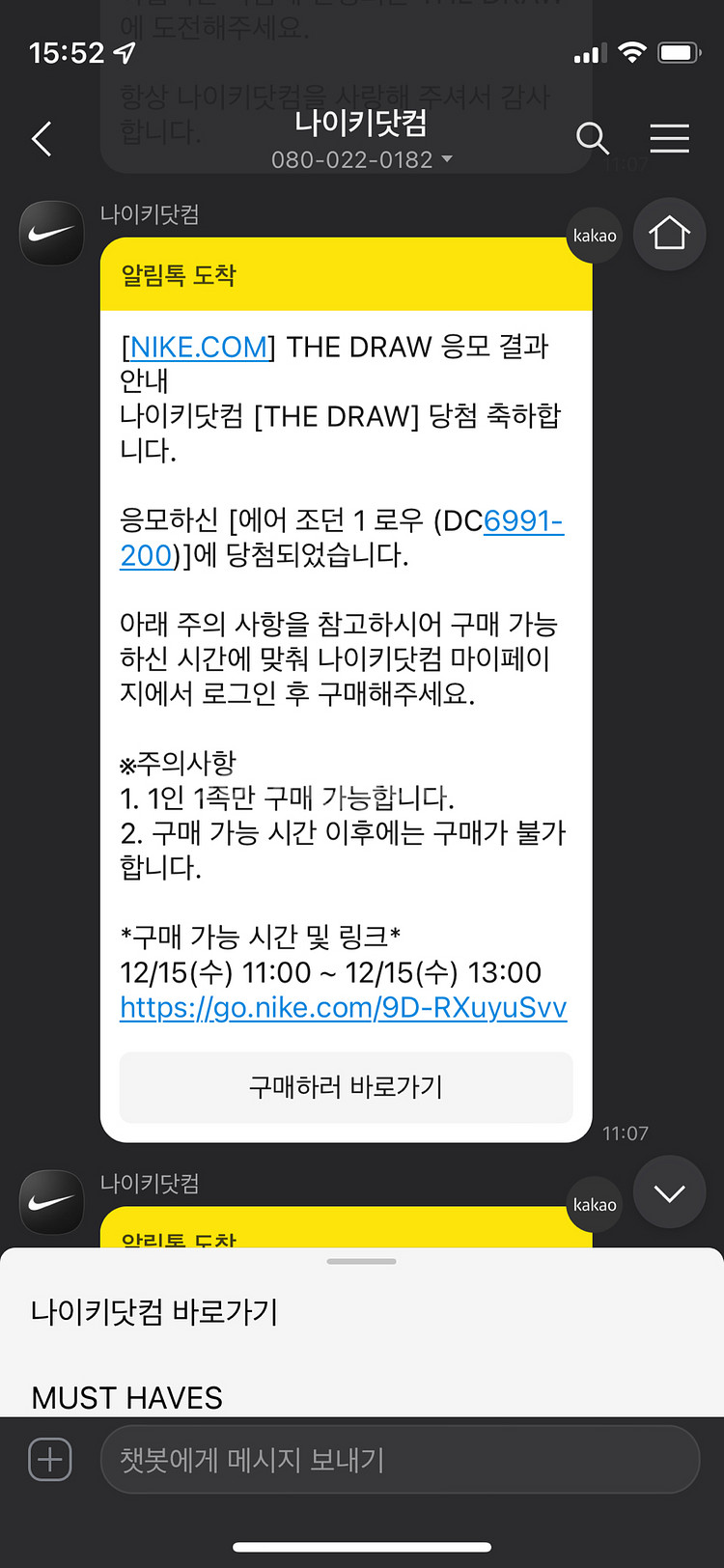Image resolution: width=724 pixels, height=1568 pixels.
Task: Tap the 구매하러 바로가기 button
Action: pyautogui.click(x=346, y=1084)
